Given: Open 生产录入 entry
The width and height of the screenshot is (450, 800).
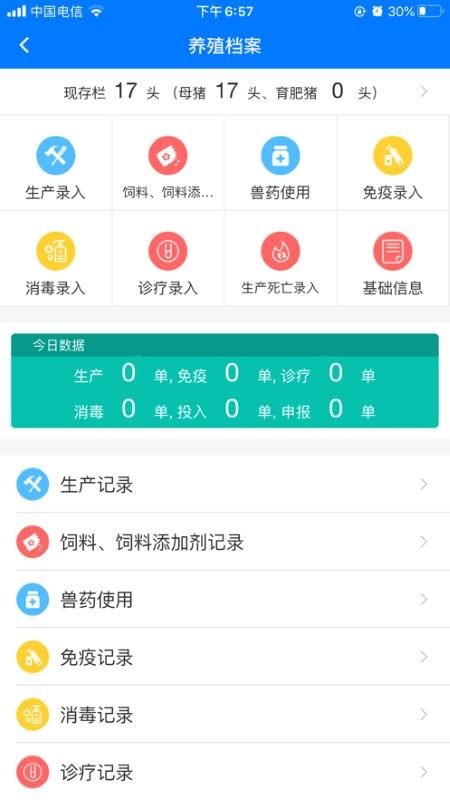Looking at the screenshot, I should click(56, 163).
